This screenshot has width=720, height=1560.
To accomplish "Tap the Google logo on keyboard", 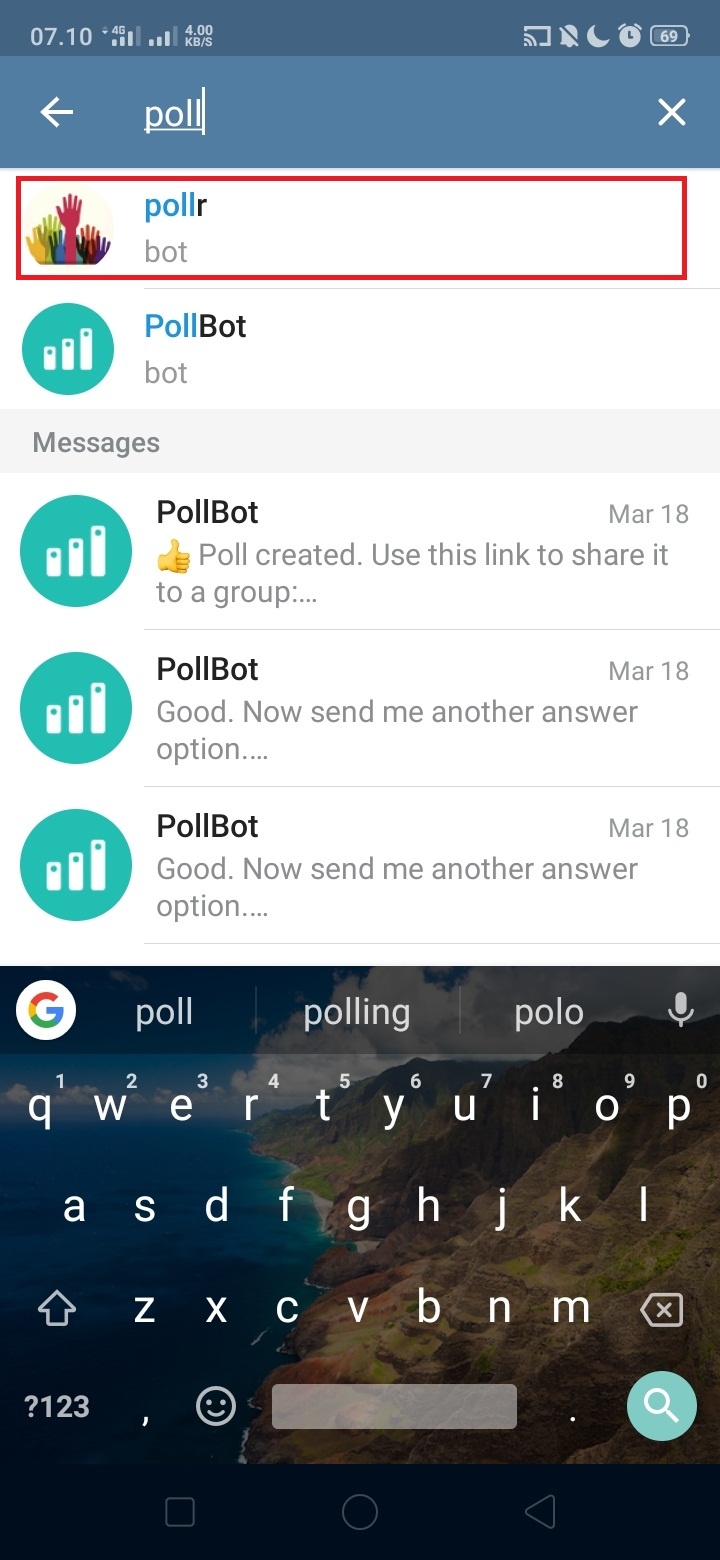I will click(46, 1012).
